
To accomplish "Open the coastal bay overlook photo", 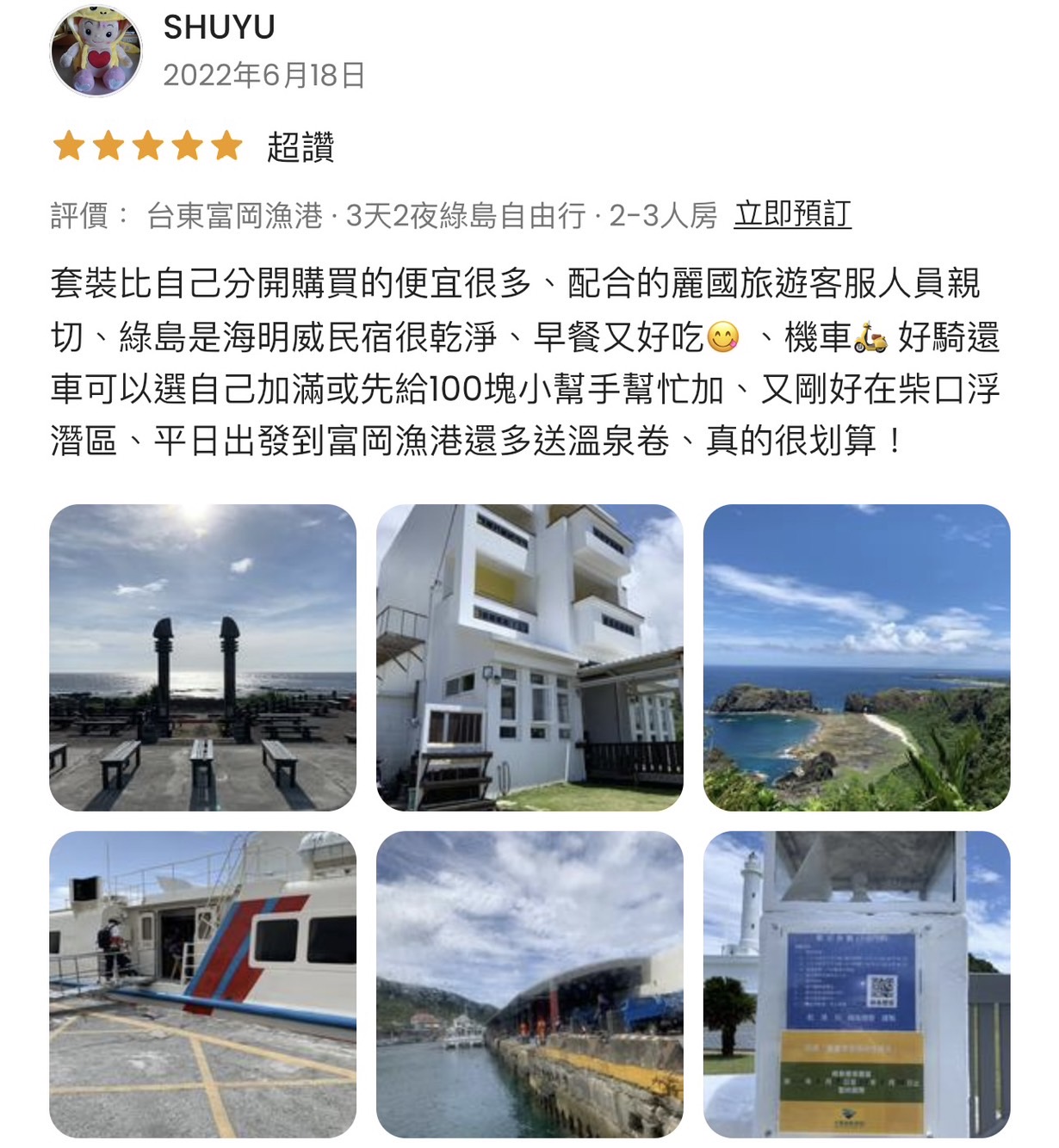I will pos(857,657).
